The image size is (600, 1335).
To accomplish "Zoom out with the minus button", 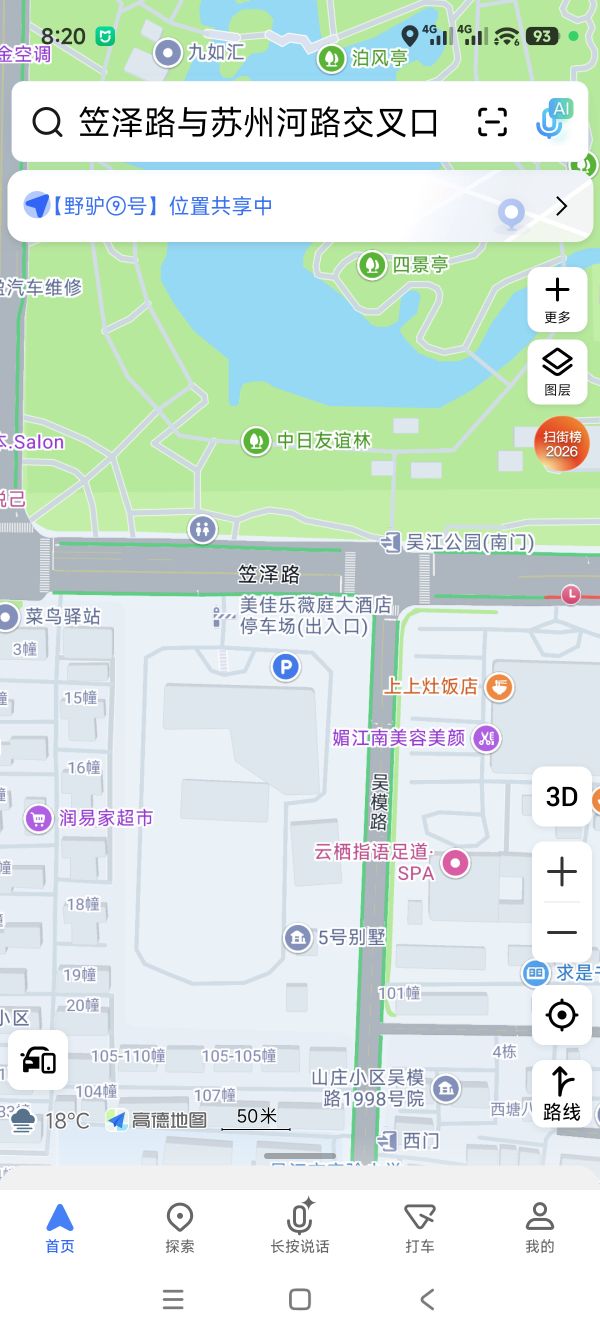I will pyautogui.click(x=561, y=933).
